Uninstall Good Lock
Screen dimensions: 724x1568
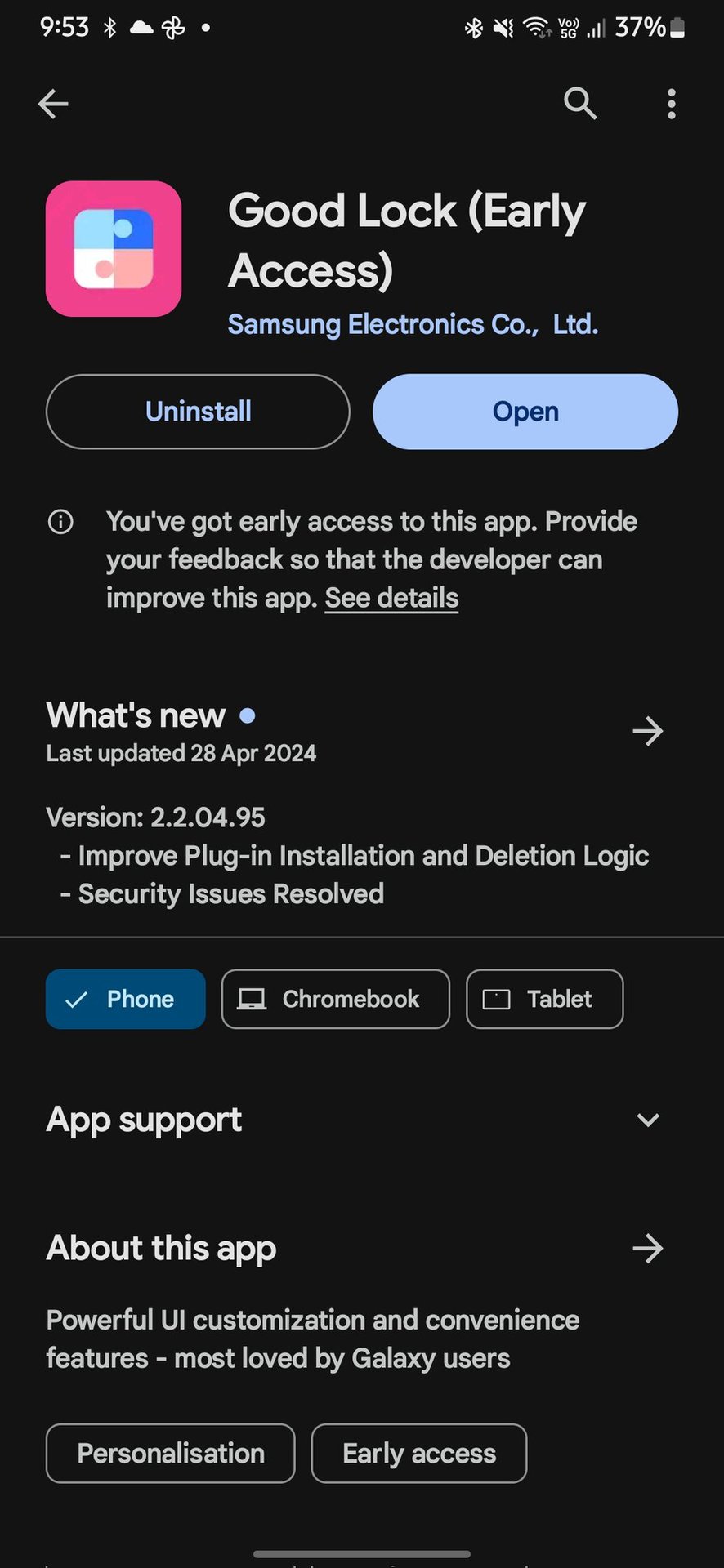point(198,412)
